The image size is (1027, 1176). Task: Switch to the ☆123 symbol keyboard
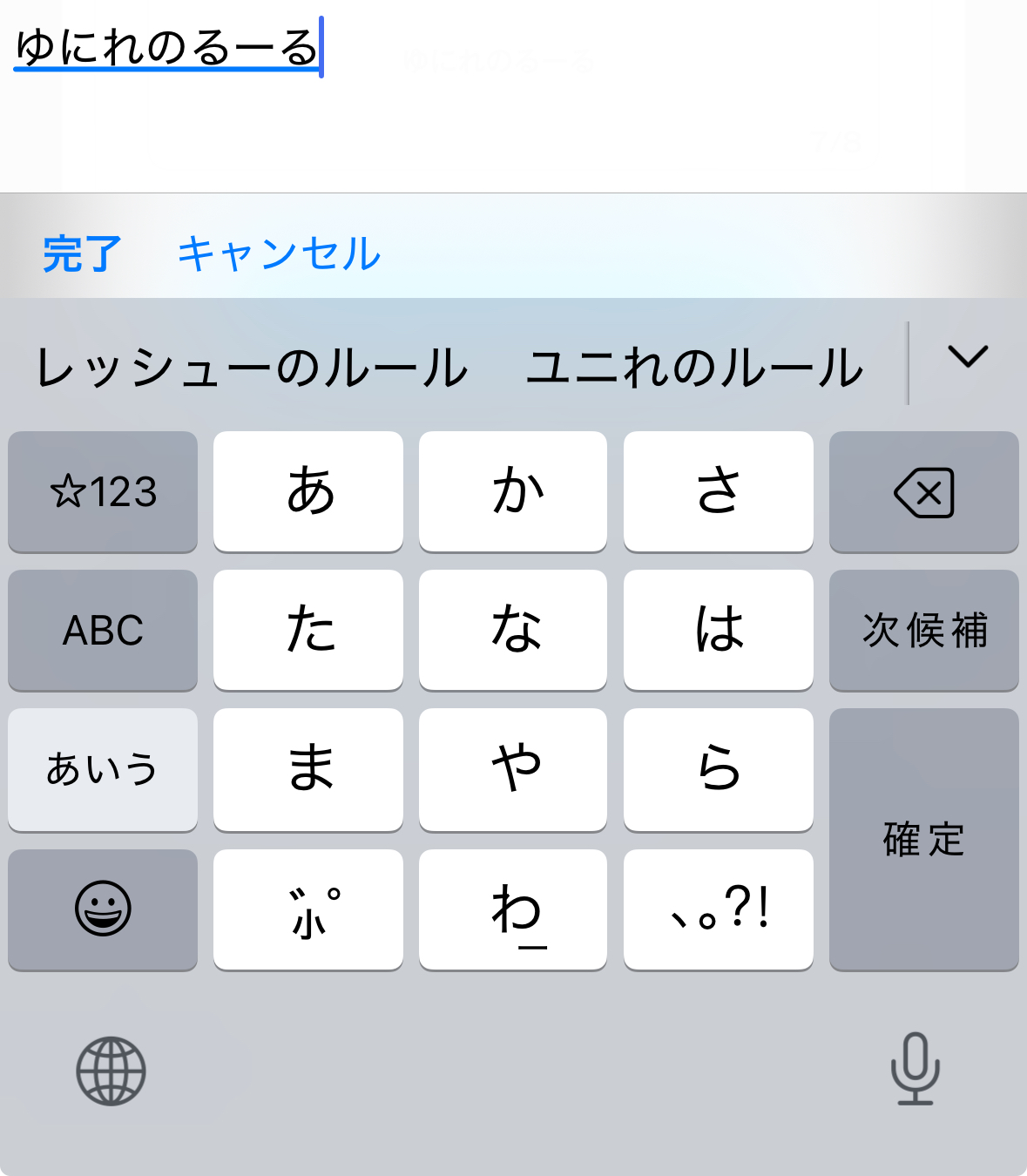pos(103,492)
